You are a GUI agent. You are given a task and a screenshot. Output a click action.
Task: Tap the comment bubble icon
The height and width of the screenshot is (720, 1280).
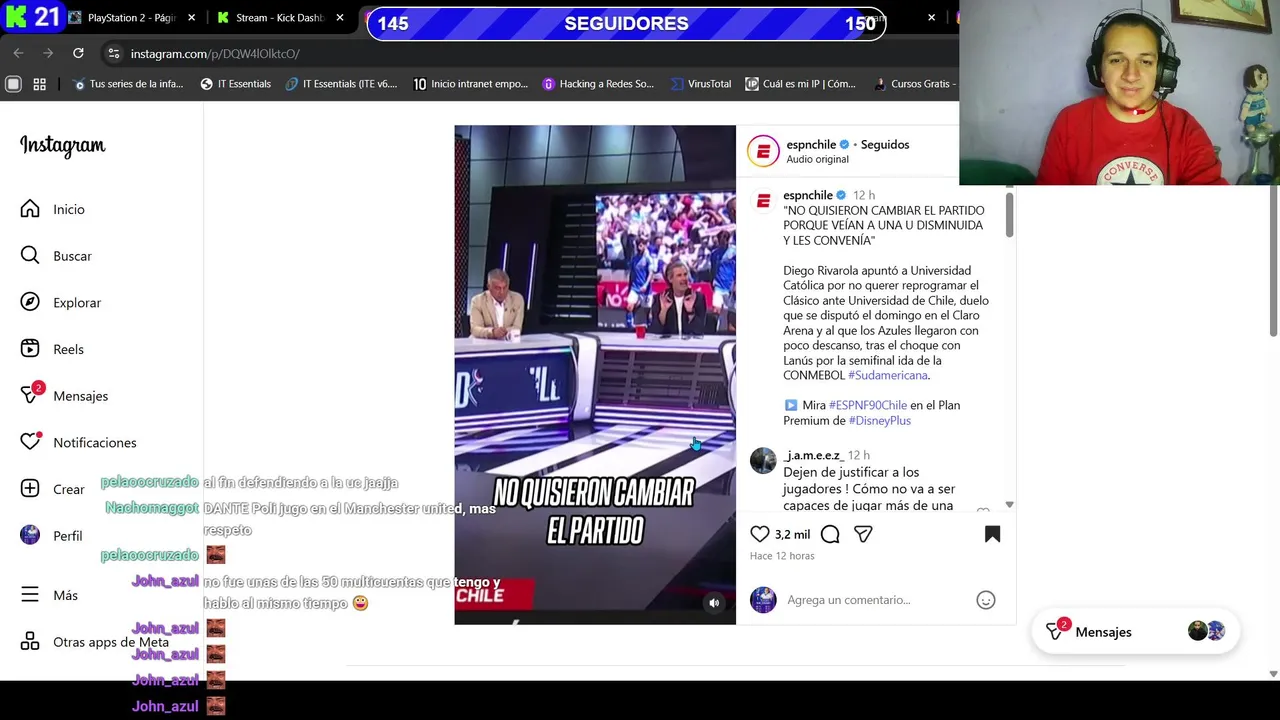coord(830,534)
